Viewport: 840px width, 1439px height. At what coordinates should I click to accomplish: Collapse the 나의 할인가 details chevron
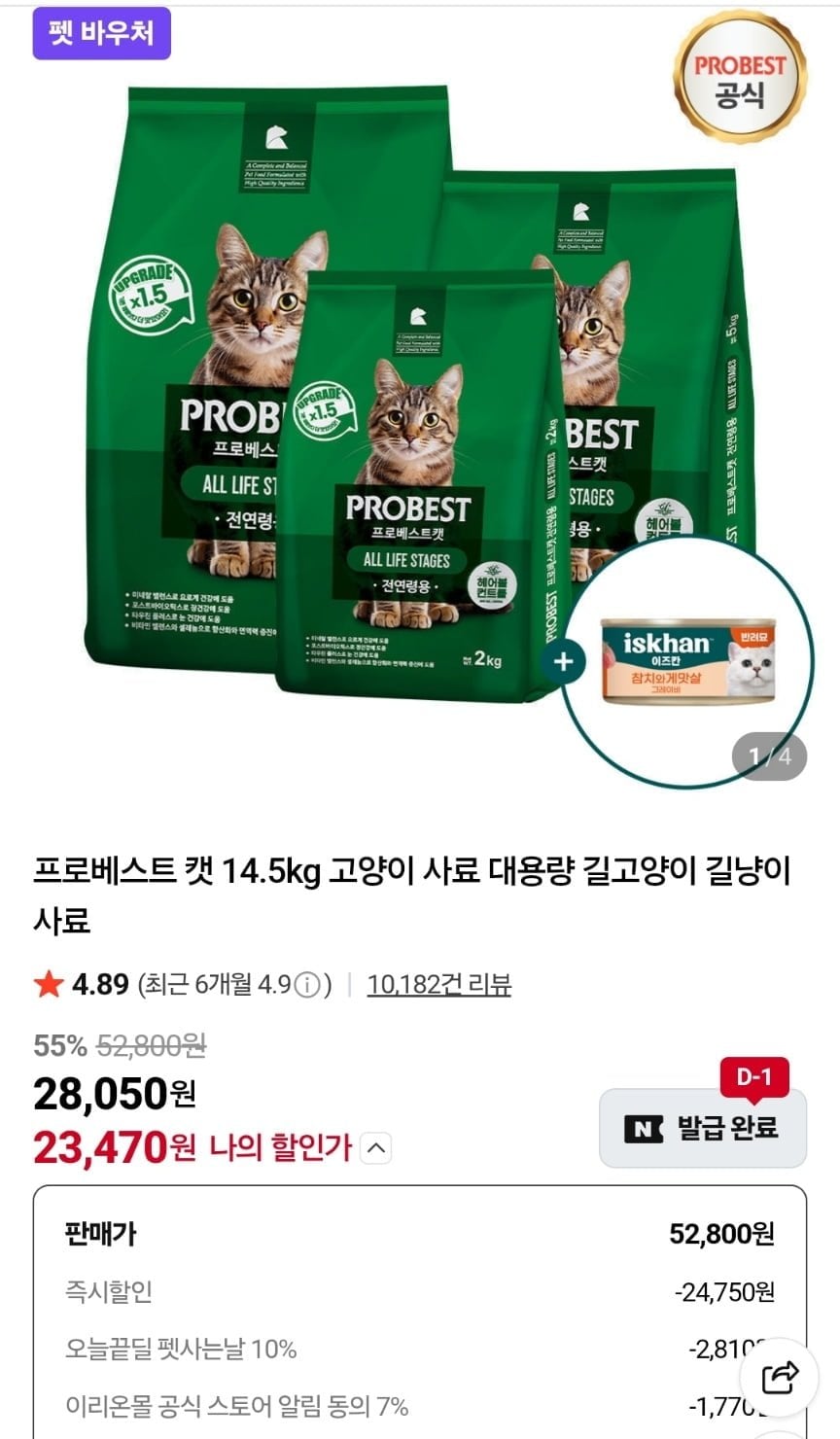click(x=376, y=1148)
